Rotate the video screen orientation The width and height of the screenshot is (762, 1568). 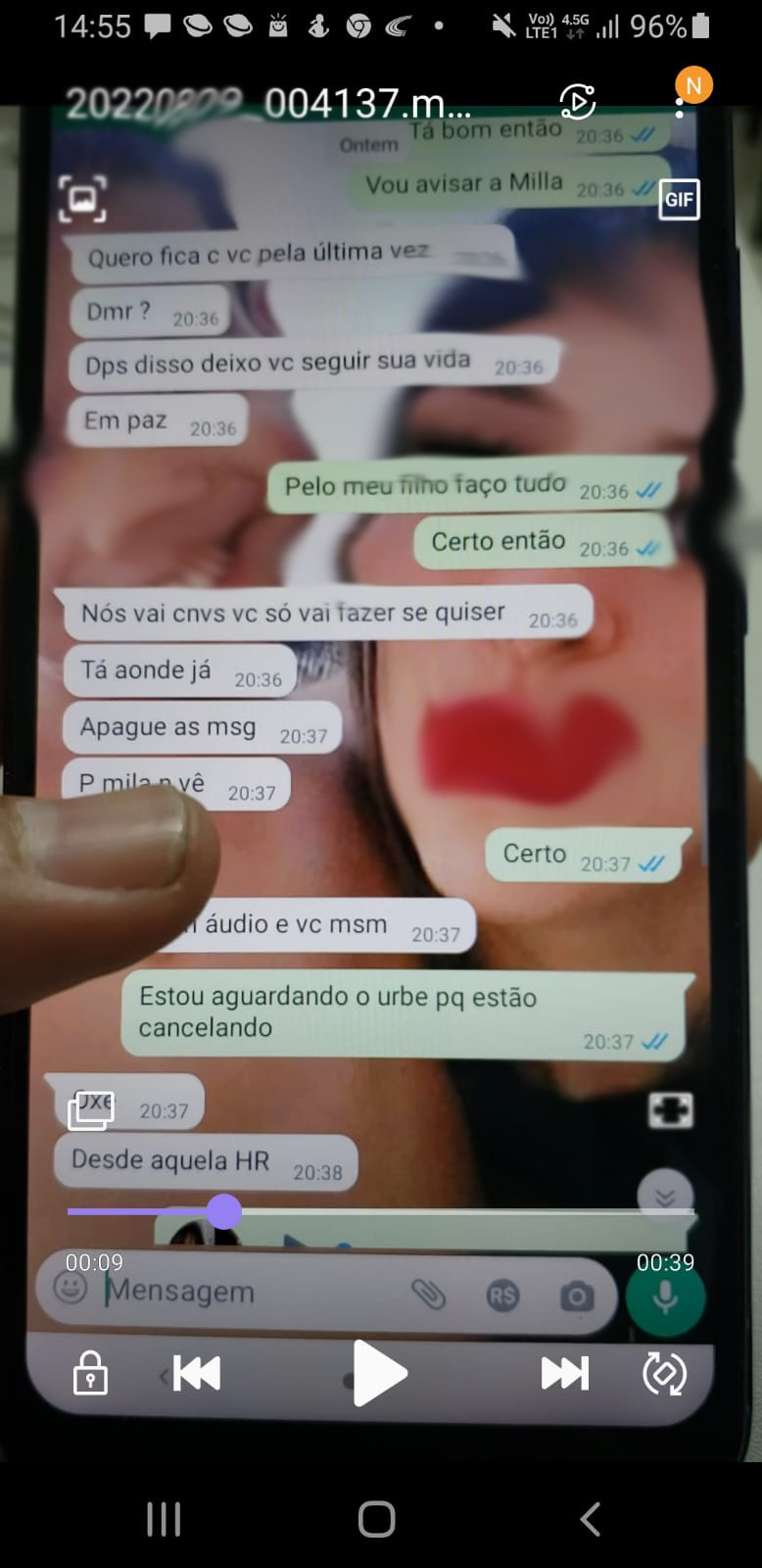tap(665, 1373)
